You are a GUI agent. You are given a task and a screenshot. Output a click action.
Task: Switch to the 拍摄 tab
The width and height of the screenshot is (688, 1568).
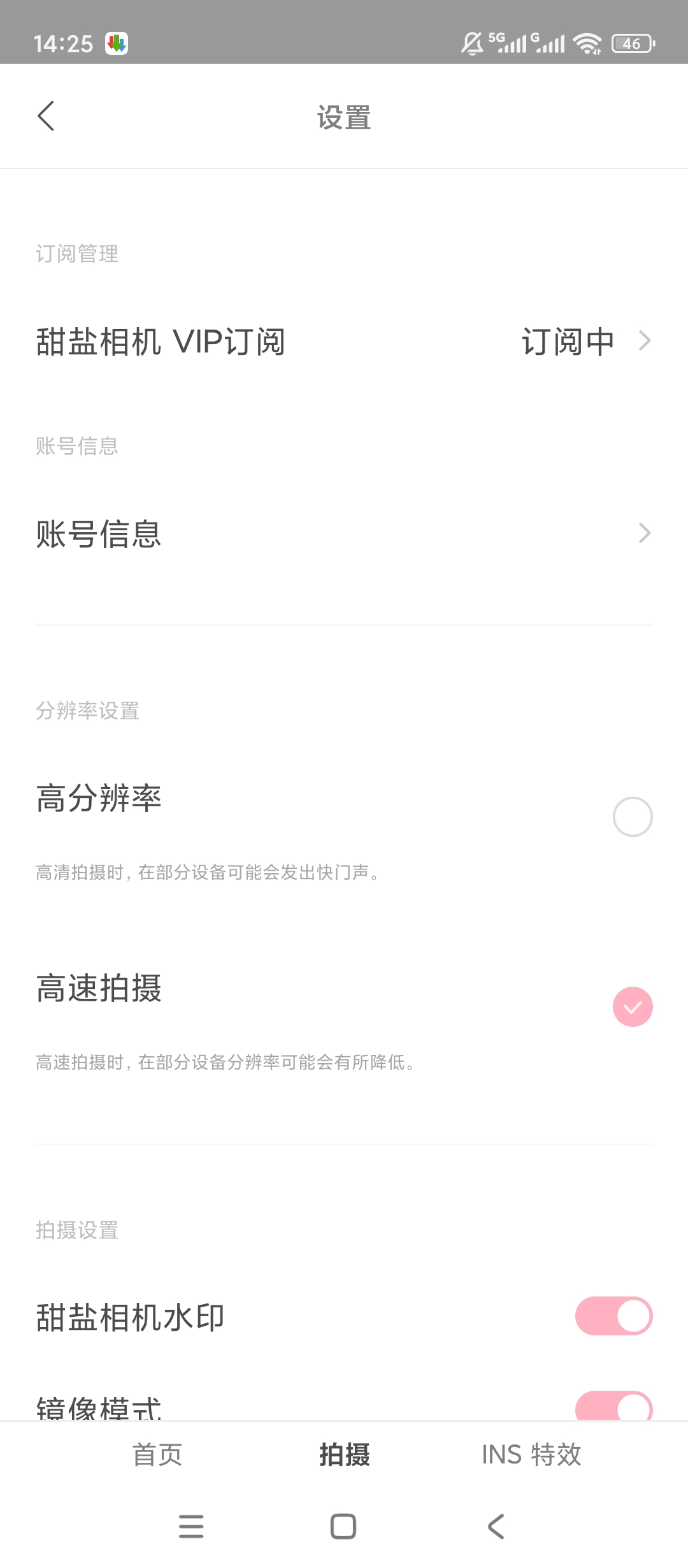[344, 1455]
